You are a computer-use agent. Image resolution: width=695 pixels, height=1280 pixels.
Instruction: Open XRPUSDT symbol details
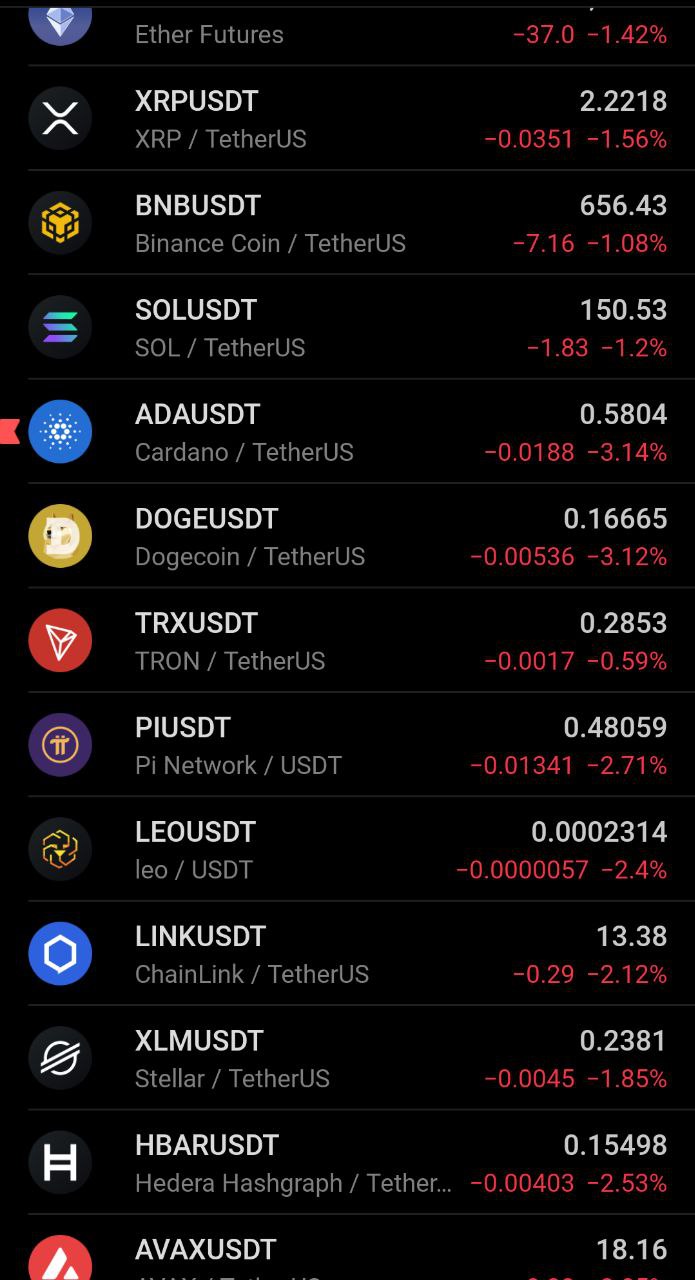pos(347,118)
